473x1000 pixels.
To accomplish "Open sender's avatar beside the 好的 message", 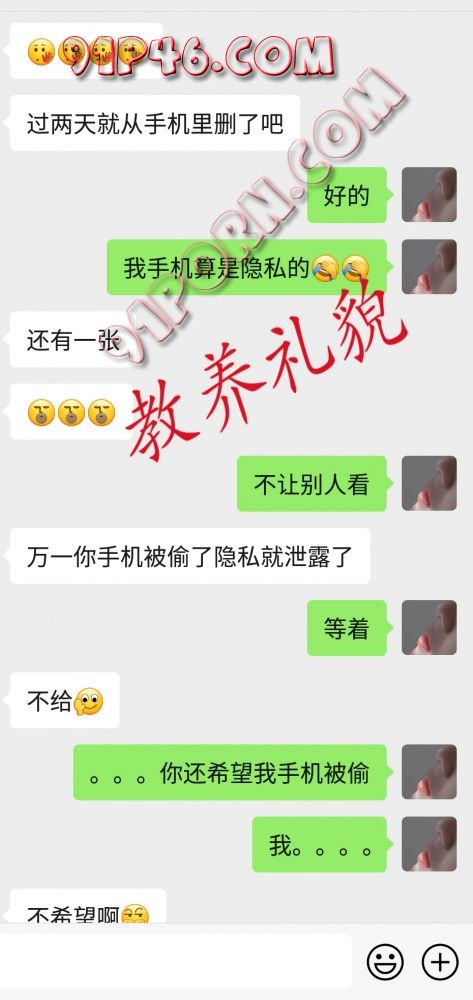I will pos(429,195).
